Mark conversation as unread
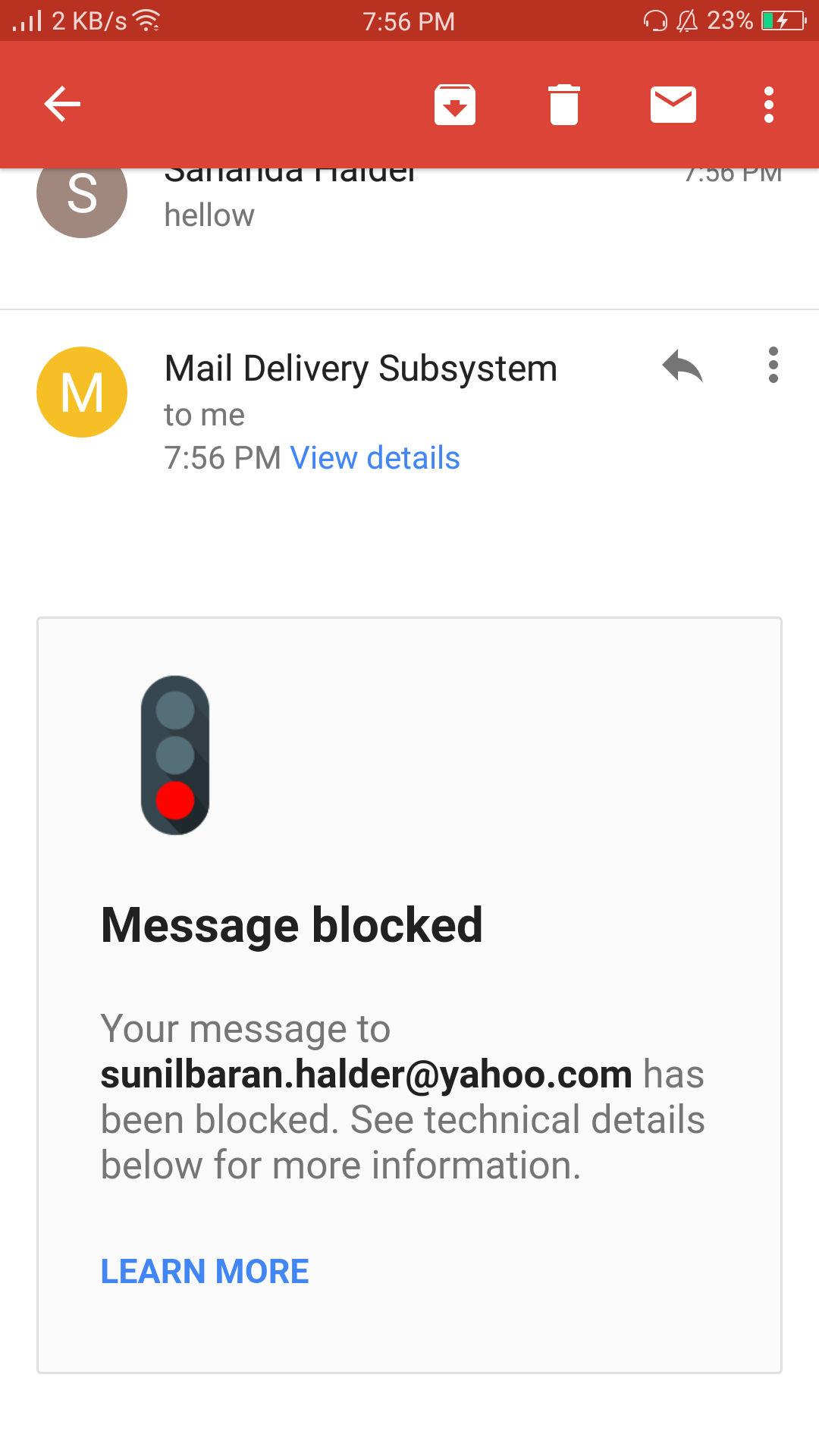Image resolution: width=819 pixels, height=1456 pixels. pyautogui.click(x=673, y=105)
